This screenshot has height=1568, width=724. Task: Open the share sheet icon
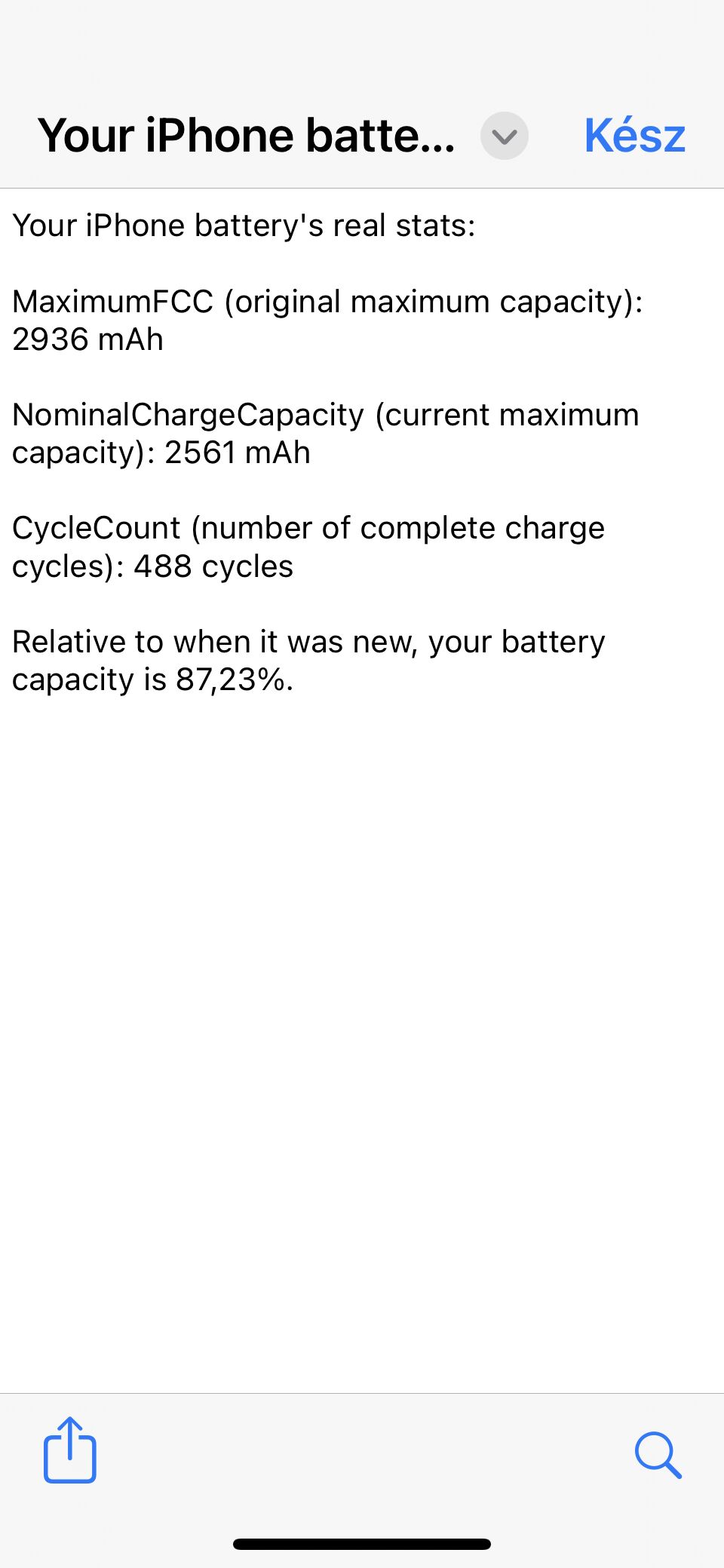[x=69, y=1450]
